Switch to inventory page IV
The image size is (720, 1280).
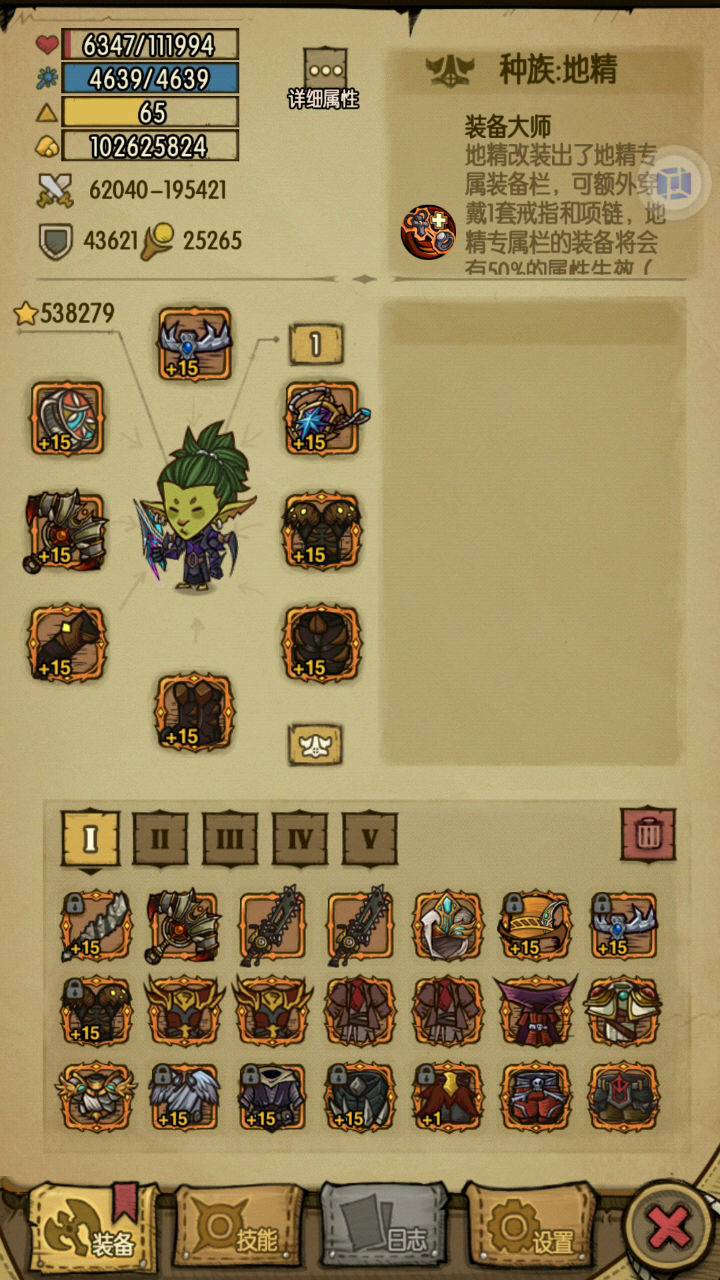[x=300, y=838]
